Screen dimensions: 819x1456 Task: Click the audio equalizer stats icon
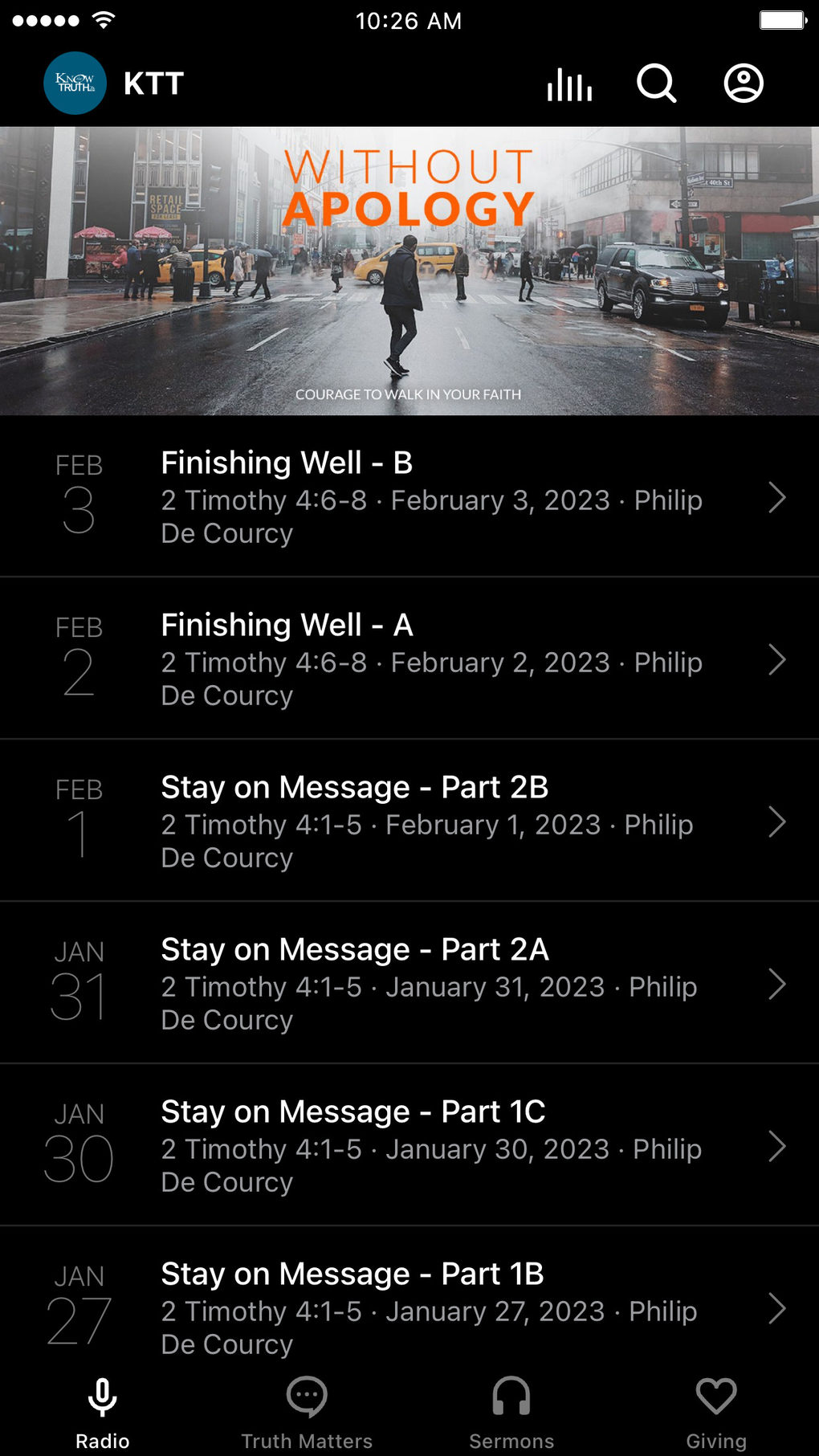click(569, 83)
